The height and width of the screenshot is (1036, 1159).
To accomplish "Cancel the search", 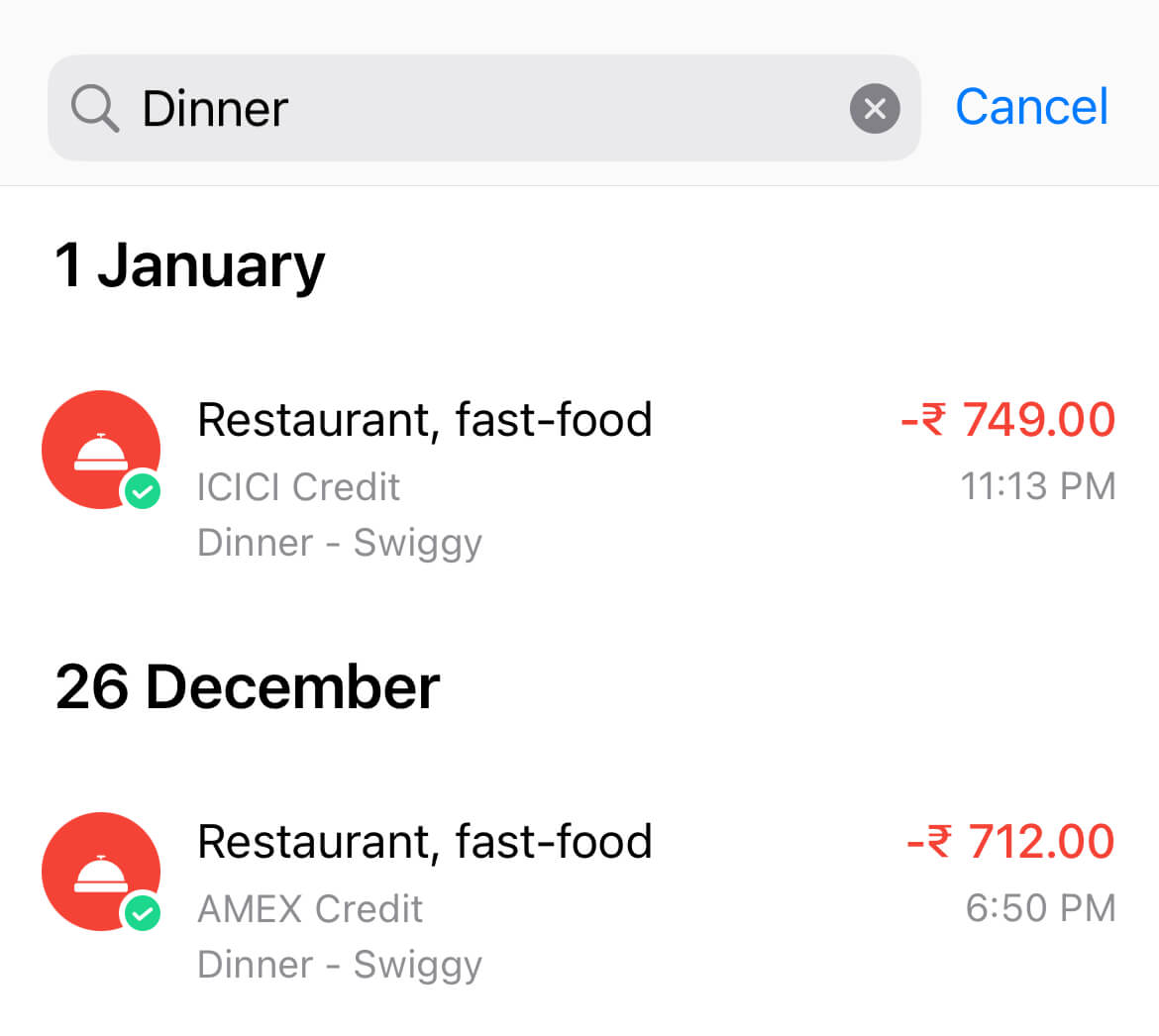I will pyautogui.click(x=1031, y=107).
